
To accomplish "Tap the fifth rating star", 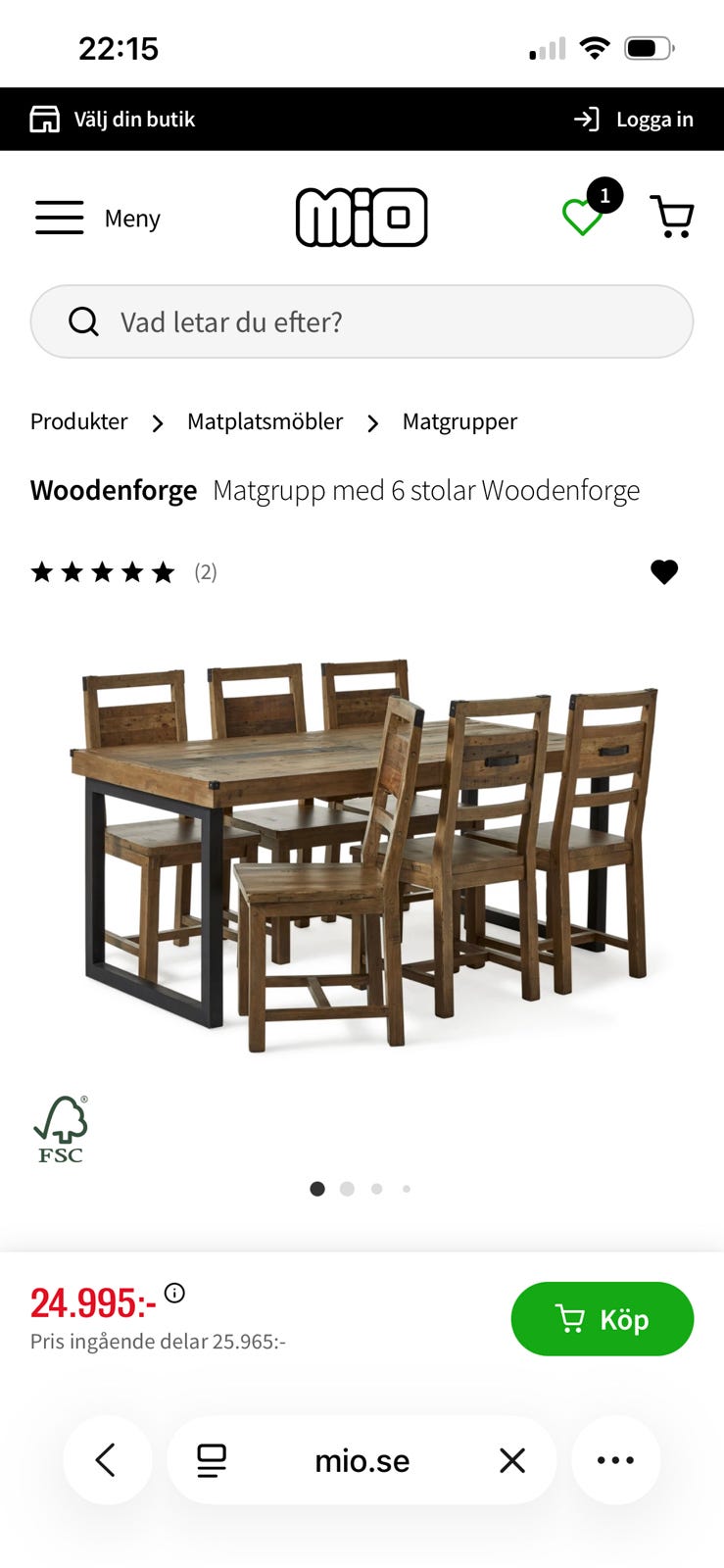I will (165, 571).
